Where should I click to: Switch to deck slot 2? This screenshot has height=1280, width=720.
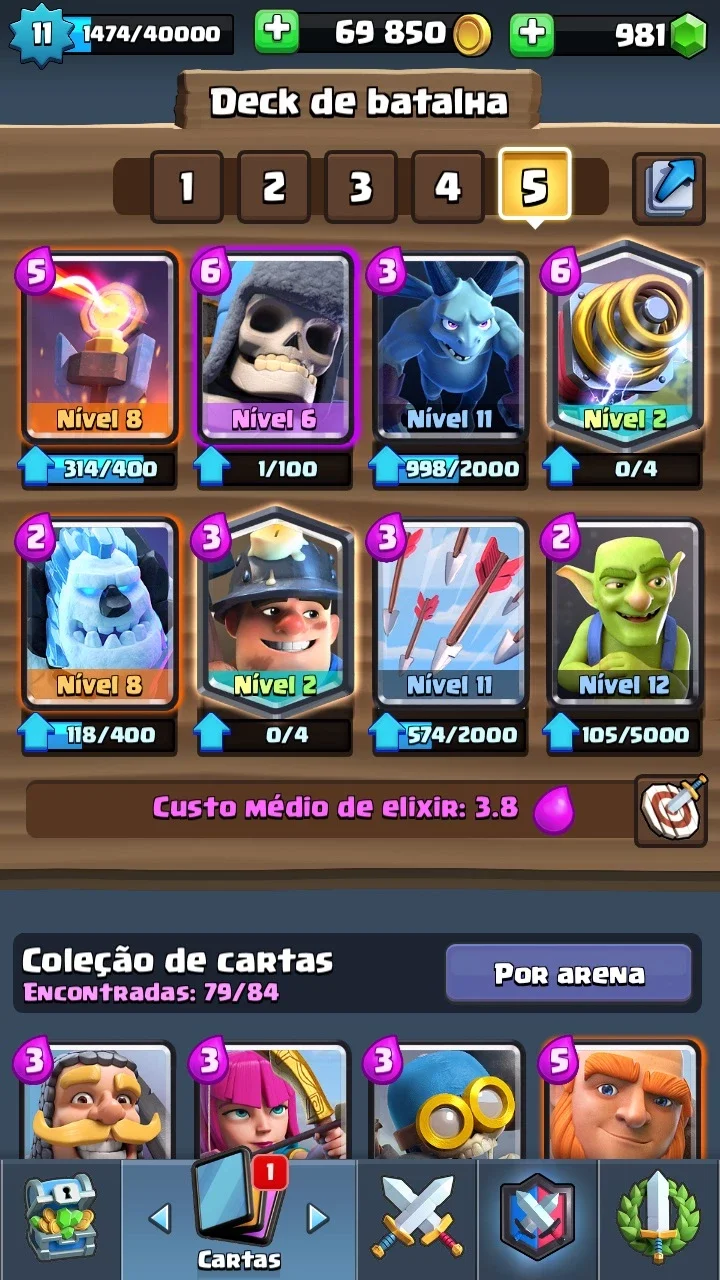pos(274,186)
